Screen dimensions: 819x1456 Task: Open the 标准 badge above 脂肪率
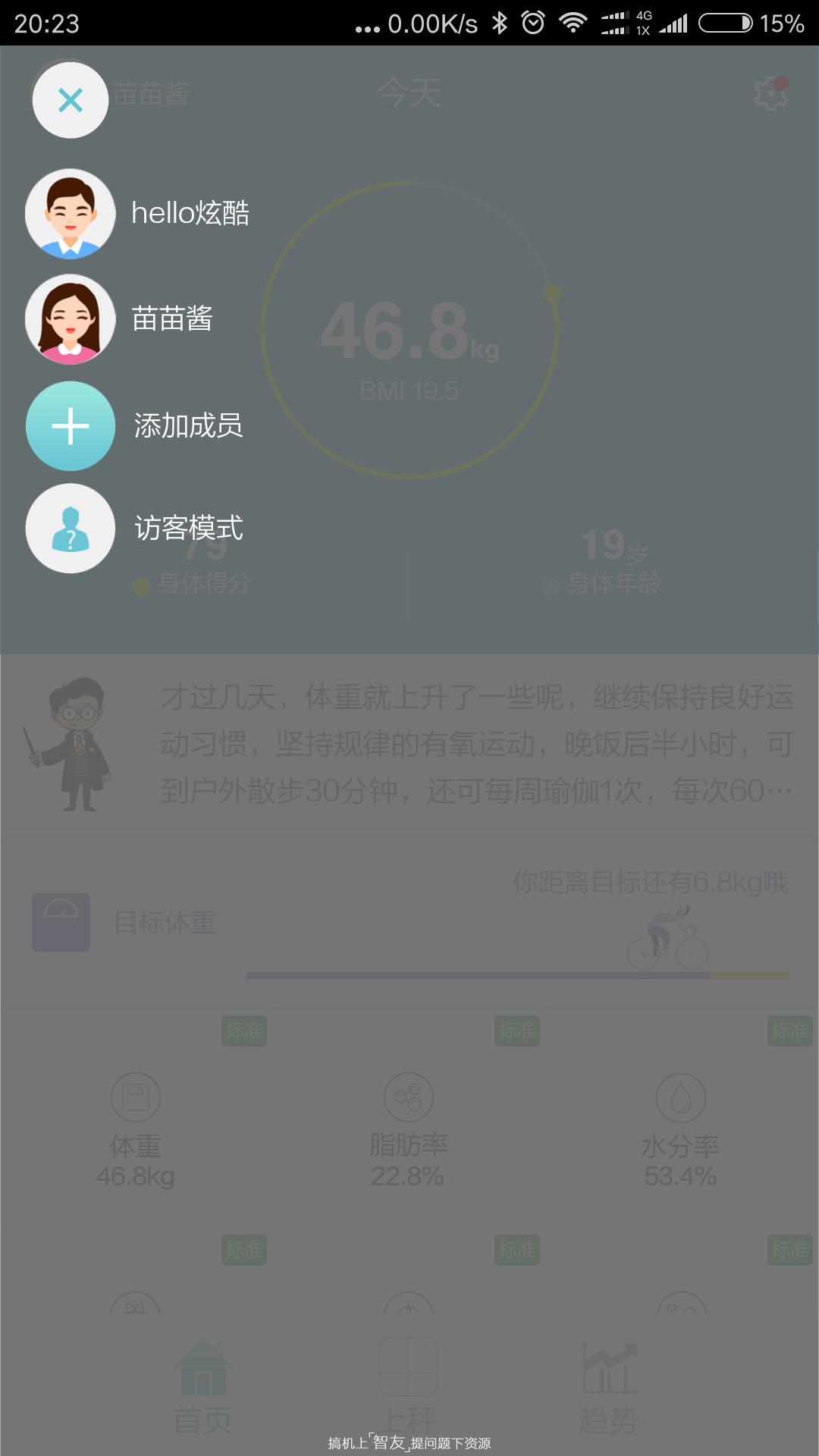[517, 1031]
